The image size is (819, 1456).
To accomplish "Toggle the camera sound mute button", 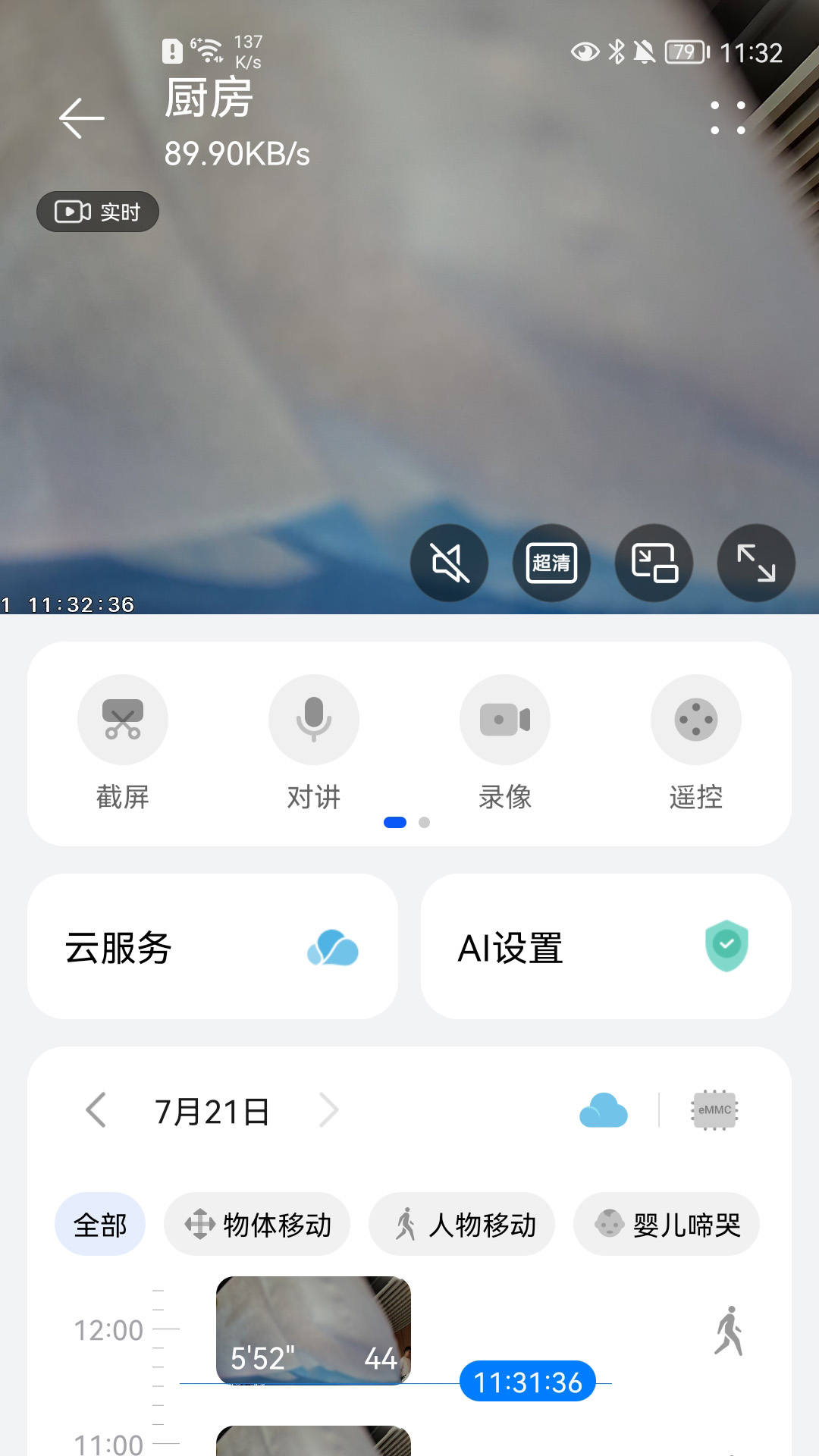I will [x=450, y=563].
